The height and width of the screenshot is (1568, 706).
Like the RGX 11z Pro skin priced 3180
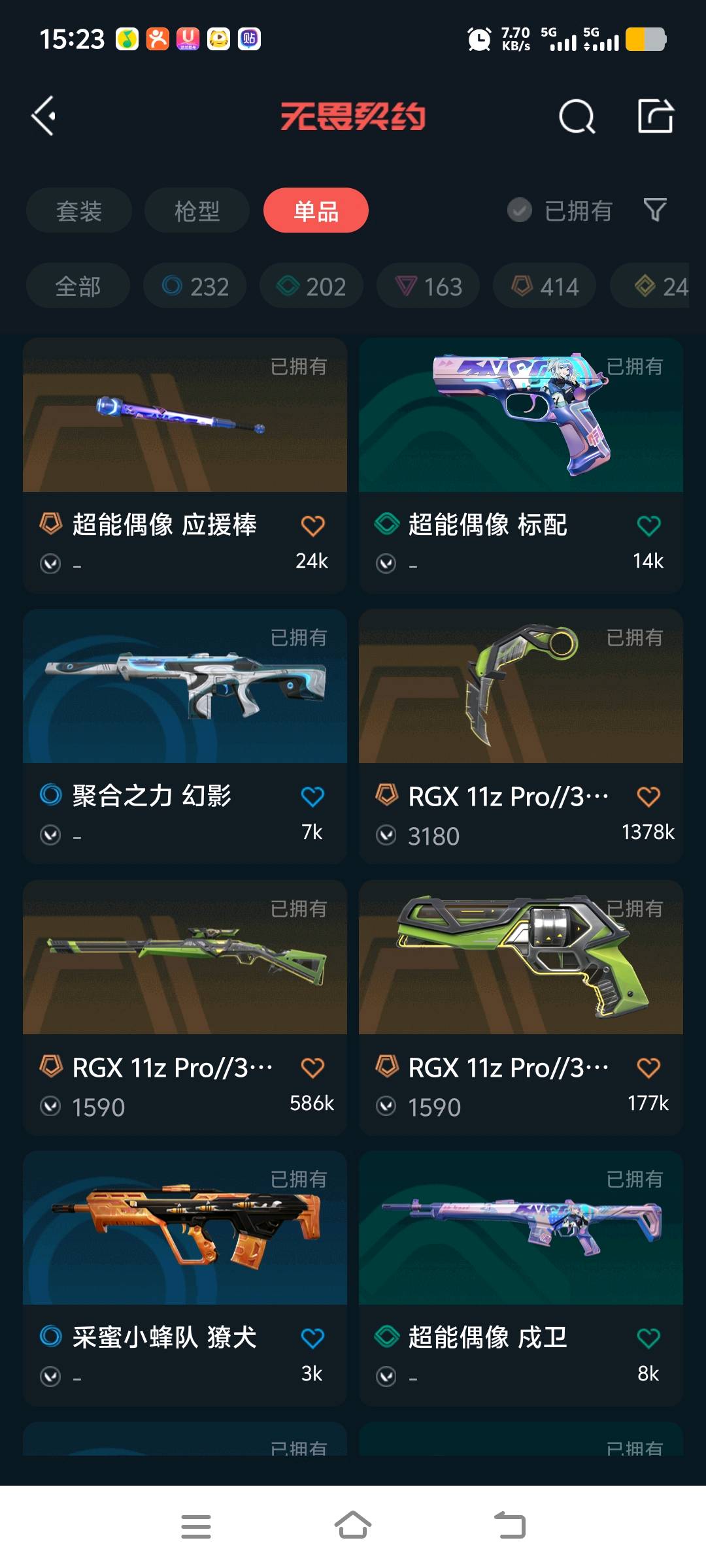click(648, 797)
